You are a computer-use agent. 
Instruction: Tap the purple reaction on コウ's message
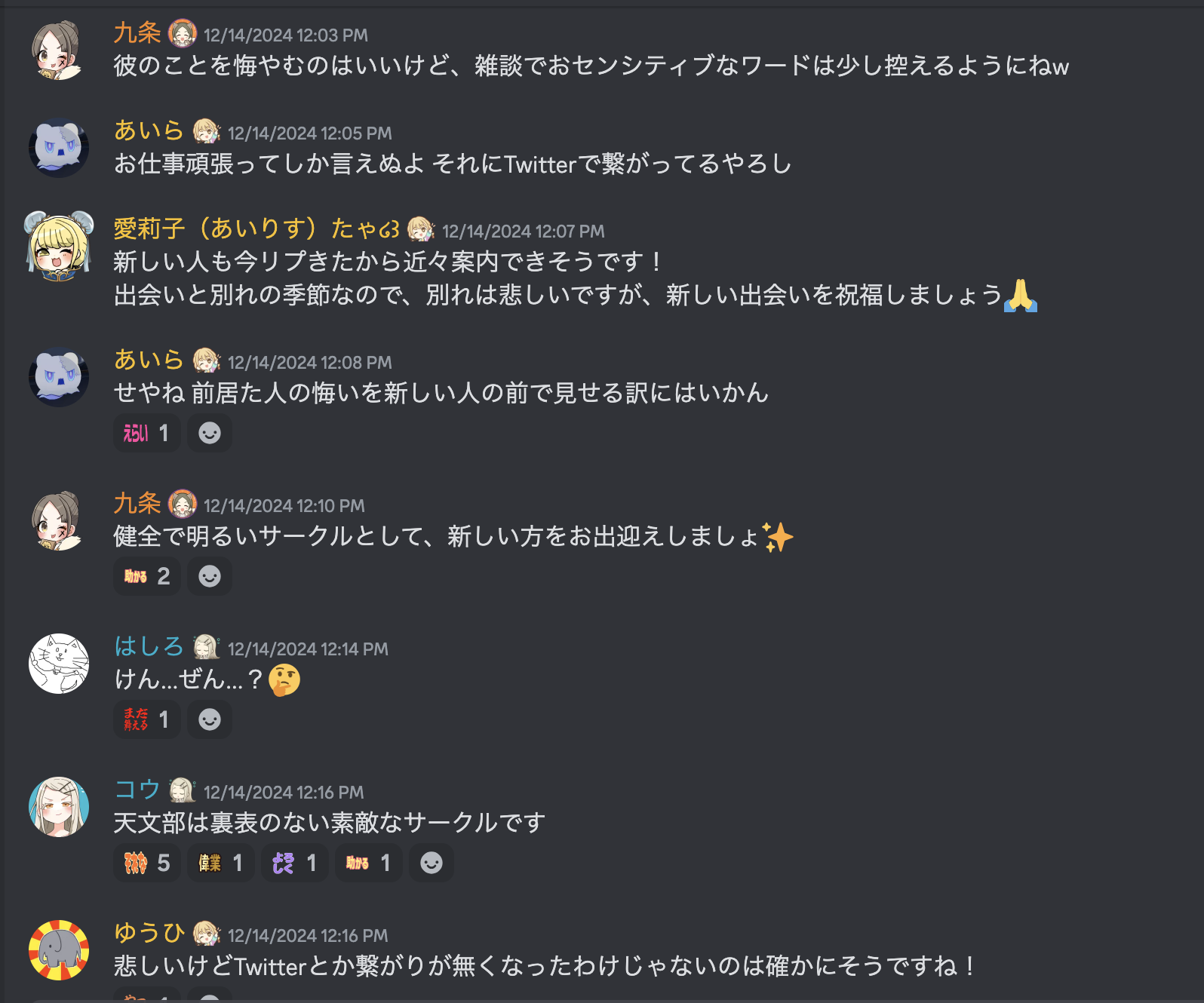(294, 863)
